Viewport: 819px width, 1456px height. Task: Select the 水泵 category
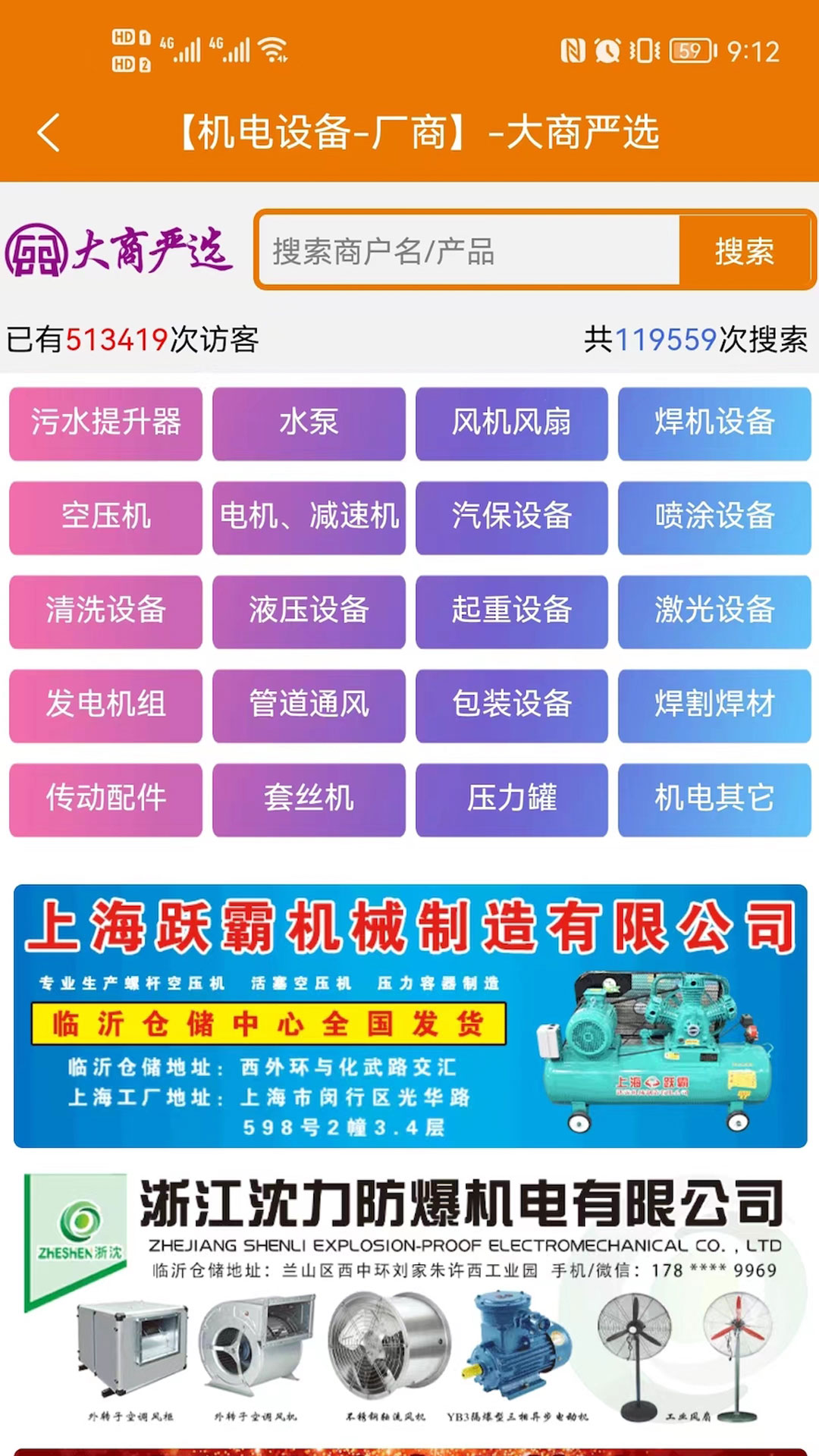[x=309, y=424]
